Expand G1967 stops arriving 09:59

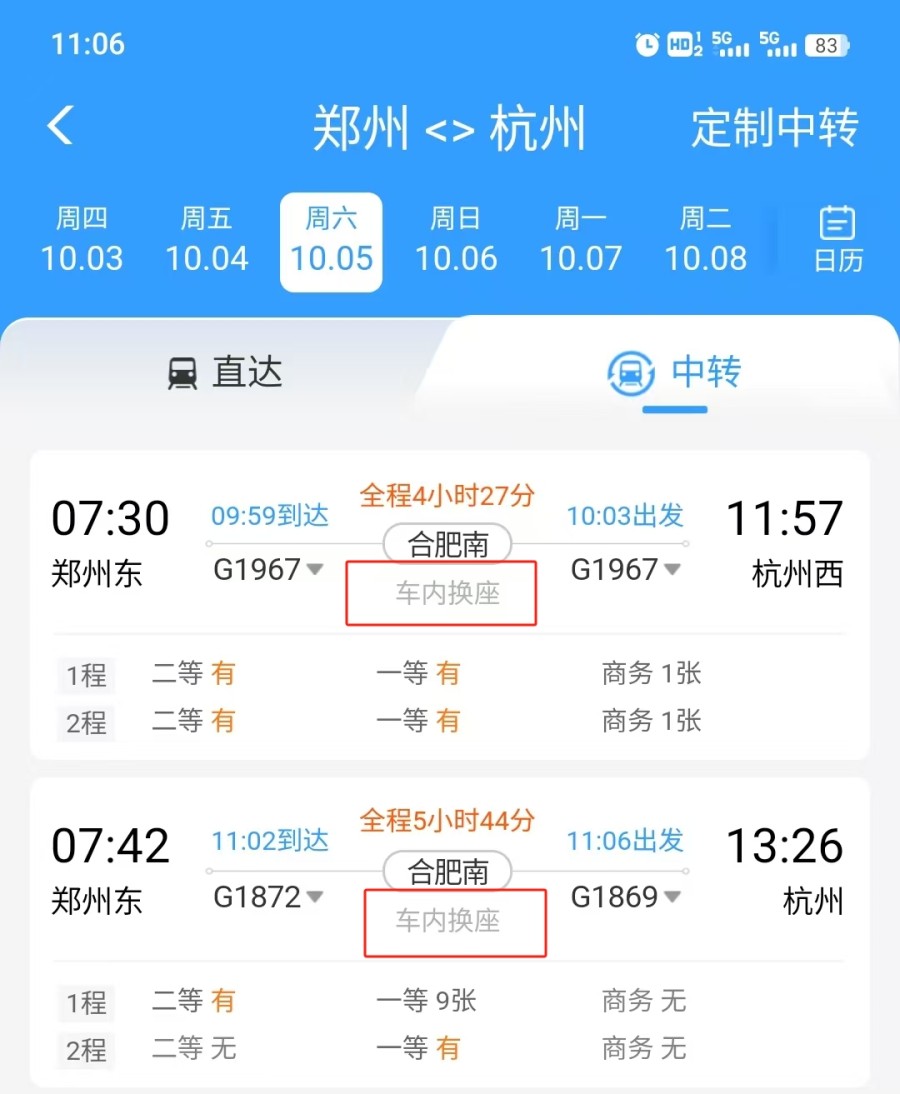pos(269,569)
